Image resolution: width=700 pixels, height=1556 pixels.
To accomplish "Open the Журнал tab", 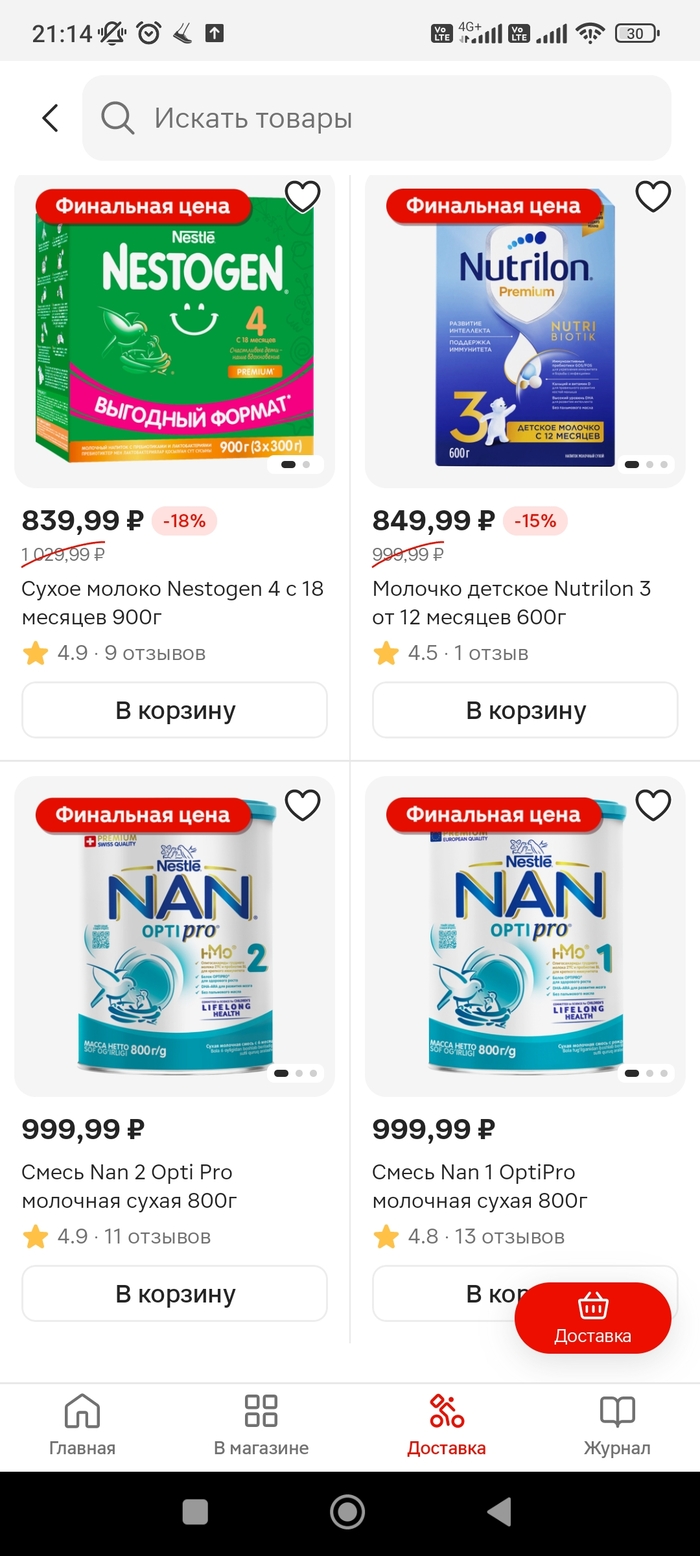I will coord(617,1426).
